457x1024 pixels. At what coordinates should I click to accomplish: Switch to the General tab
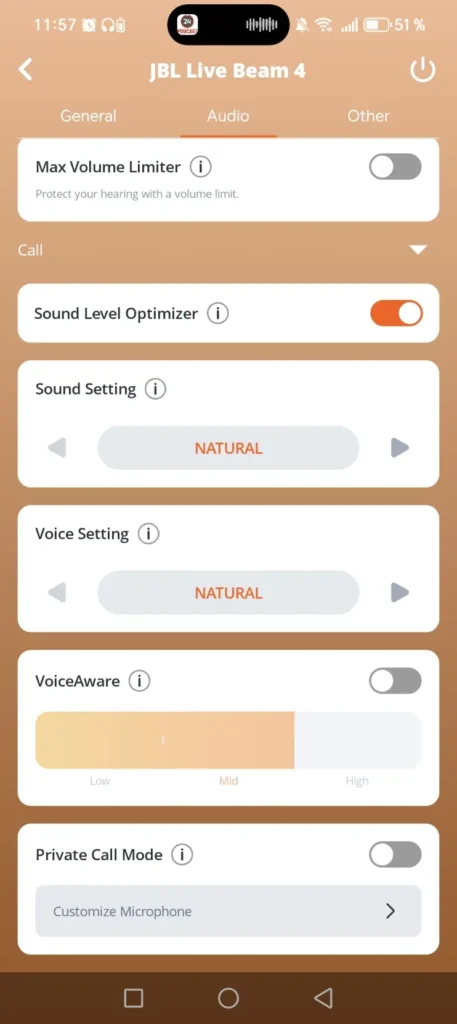(x=88, y=116)
